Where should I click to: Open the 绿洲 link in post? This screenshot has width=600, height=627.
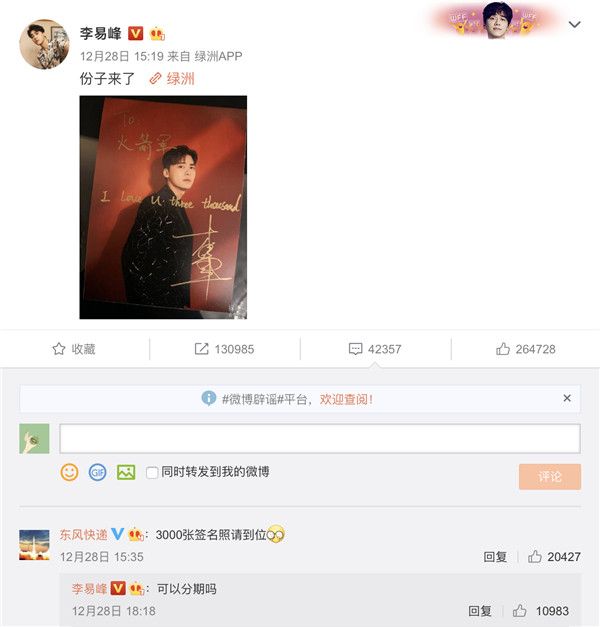172,78
